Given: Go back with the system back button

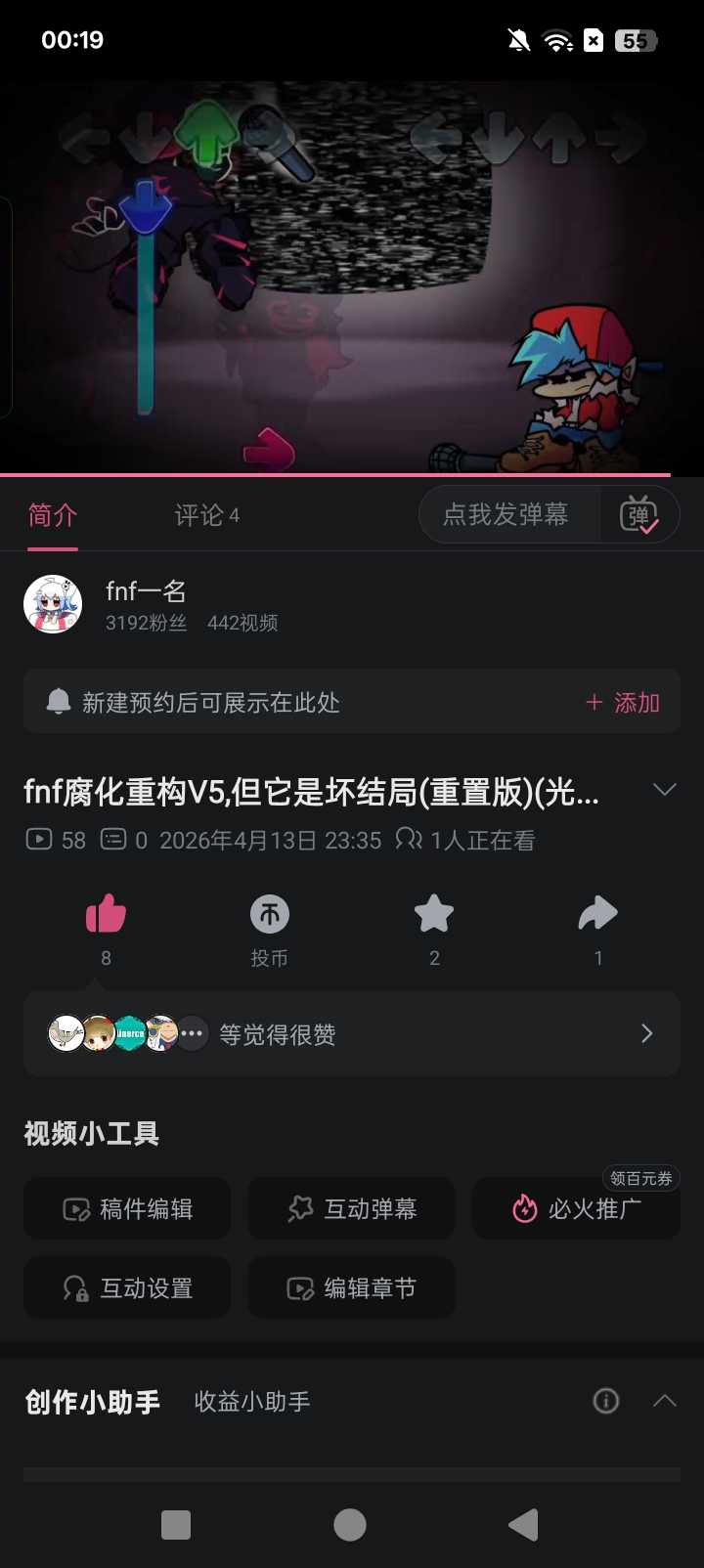Looking at the screenshot, I should 524,1524.
